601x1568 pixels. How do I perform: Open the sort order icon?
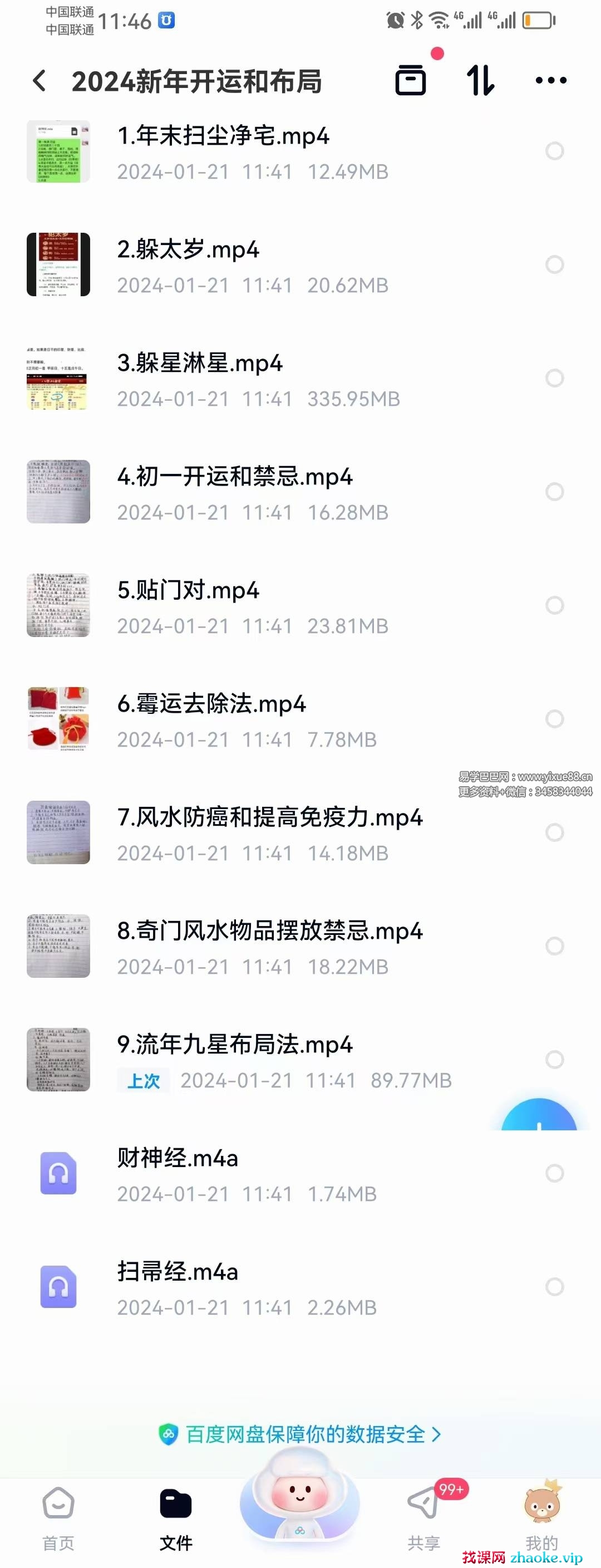coord(481,80)
